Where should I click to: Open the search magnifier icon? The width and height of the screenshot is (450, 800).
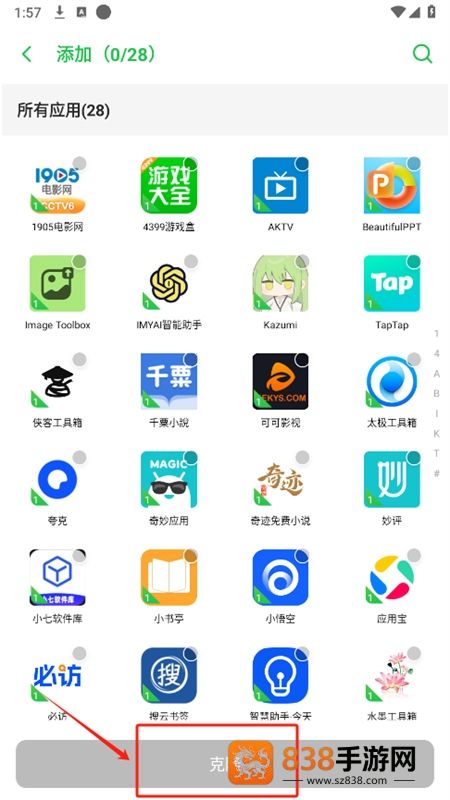click(422, 53)
